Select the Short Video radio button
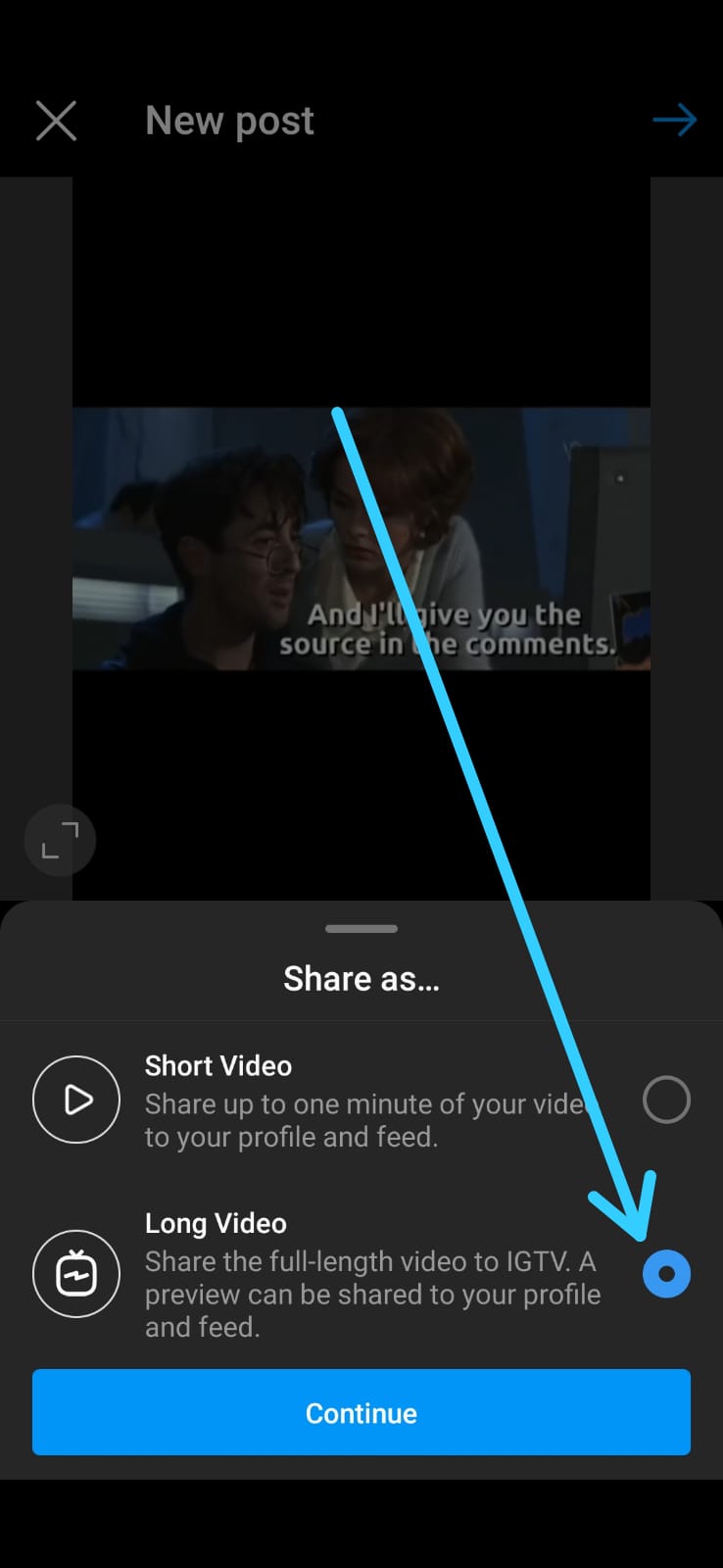Image resolution: width=723 pixels, height=1568 pixels. tap(666, 1100)
